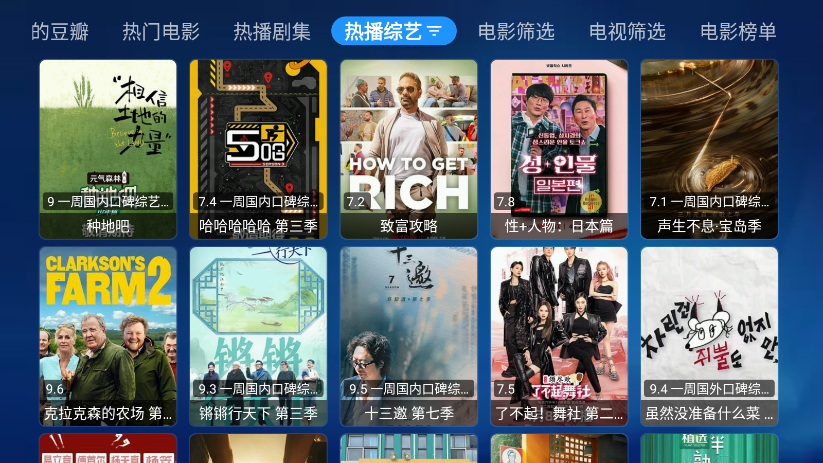Switch to the 电视筛选 tab
The width and height of the screenshot is (823, 463).
point(627,31)
